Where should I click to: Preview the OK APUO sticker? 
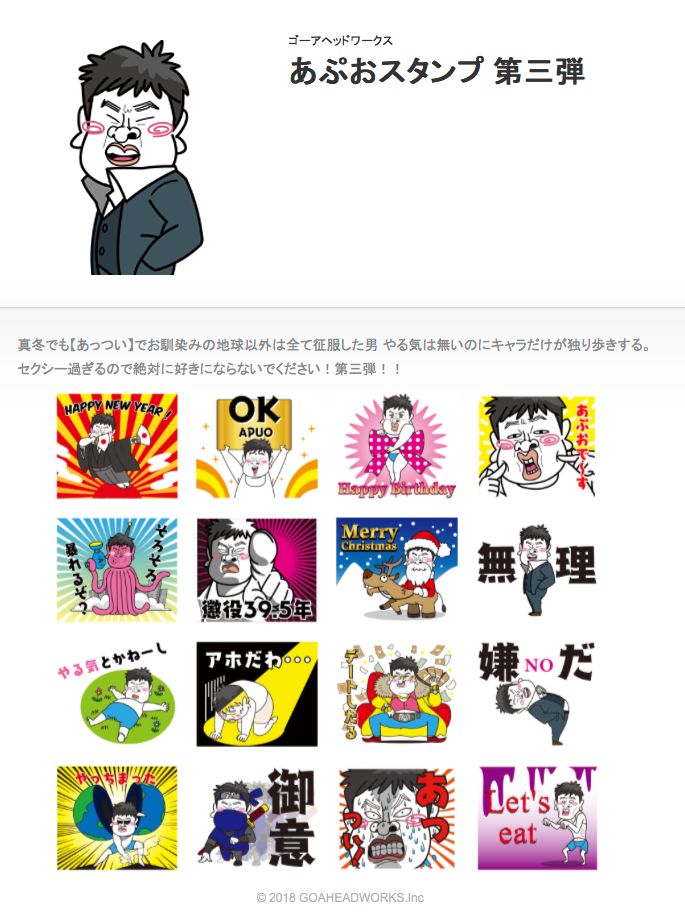[256, 446]
